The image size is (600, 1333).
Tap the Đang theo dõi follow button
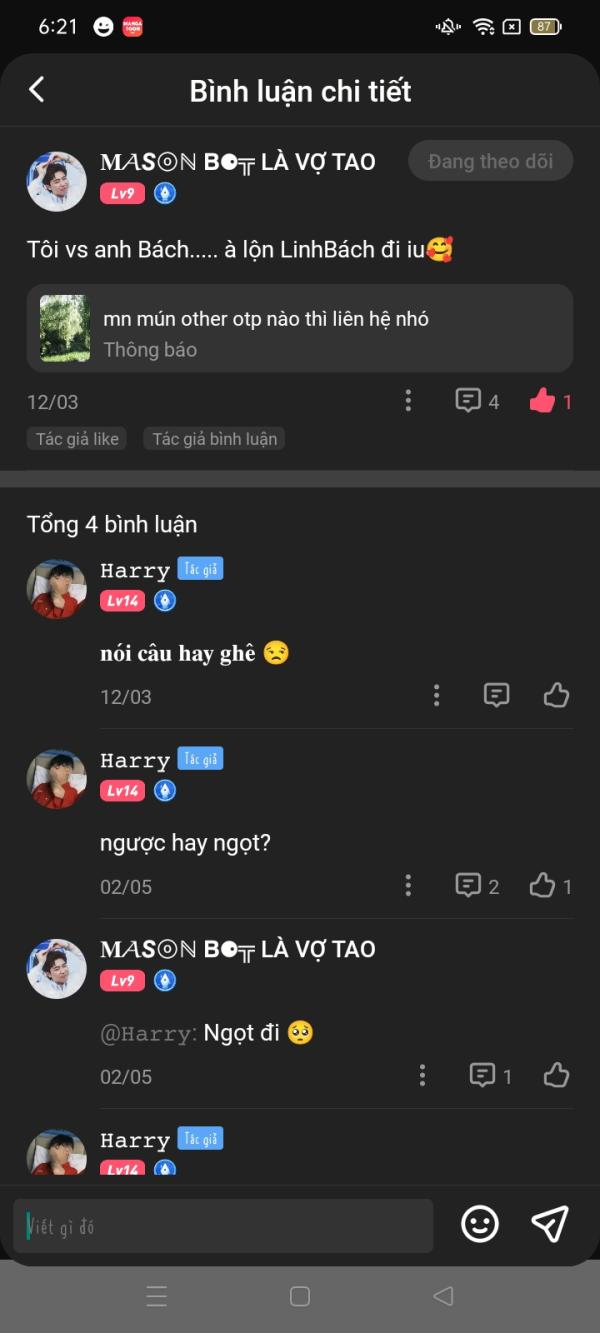pyautogui.click(x=490, y=161)
